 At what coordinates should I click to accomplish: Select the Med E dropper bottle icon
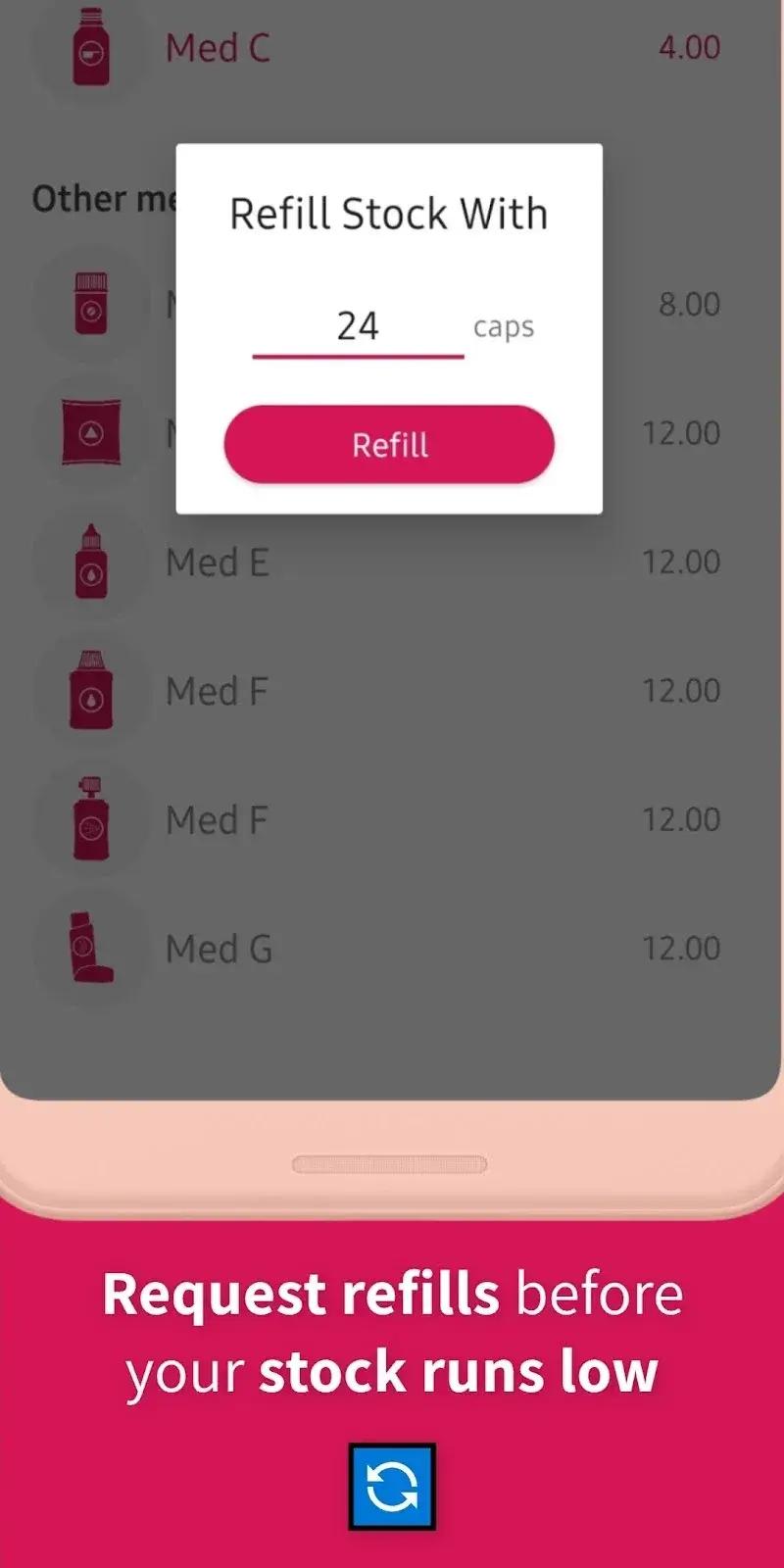pos(90,562)
